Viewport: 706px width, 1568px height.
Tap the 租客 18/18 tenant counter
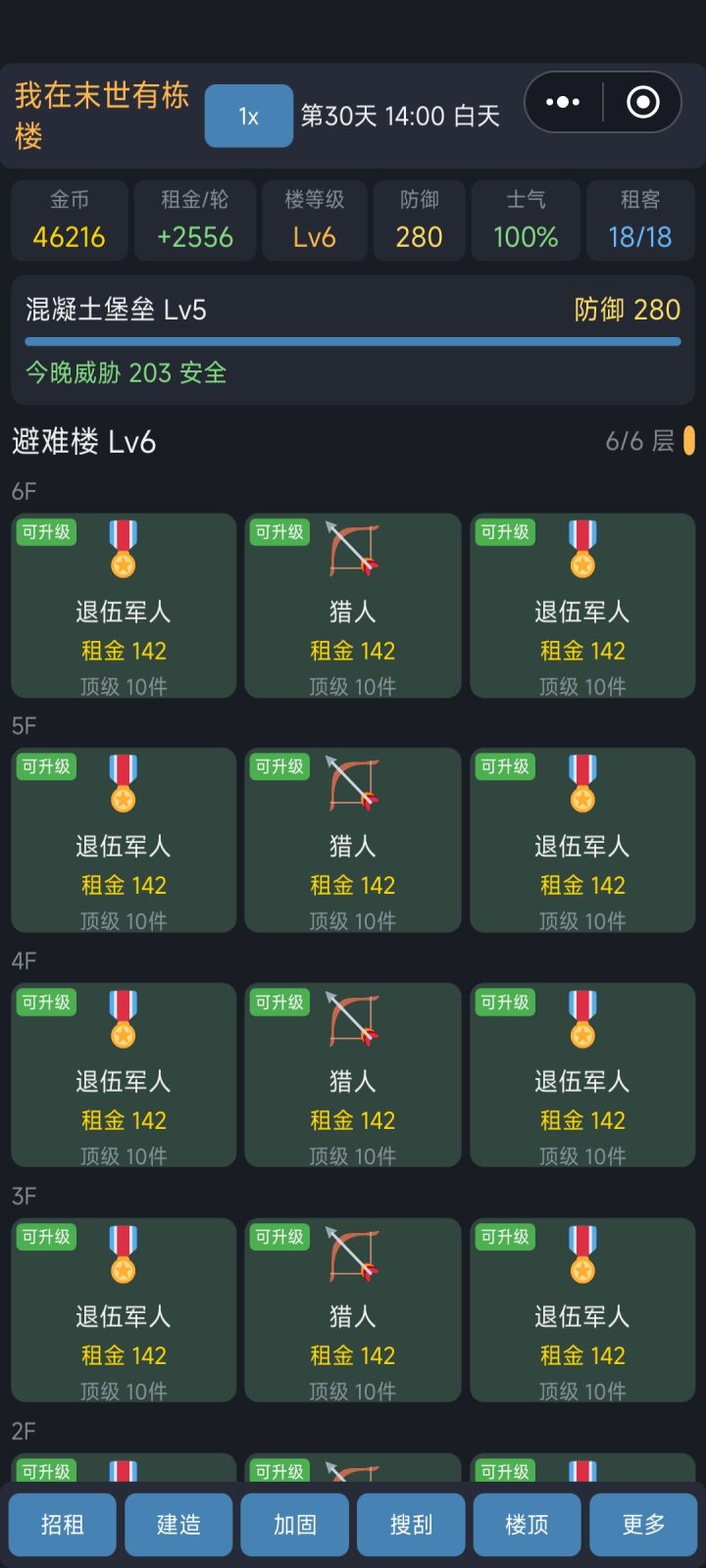(x=639, y=220)
